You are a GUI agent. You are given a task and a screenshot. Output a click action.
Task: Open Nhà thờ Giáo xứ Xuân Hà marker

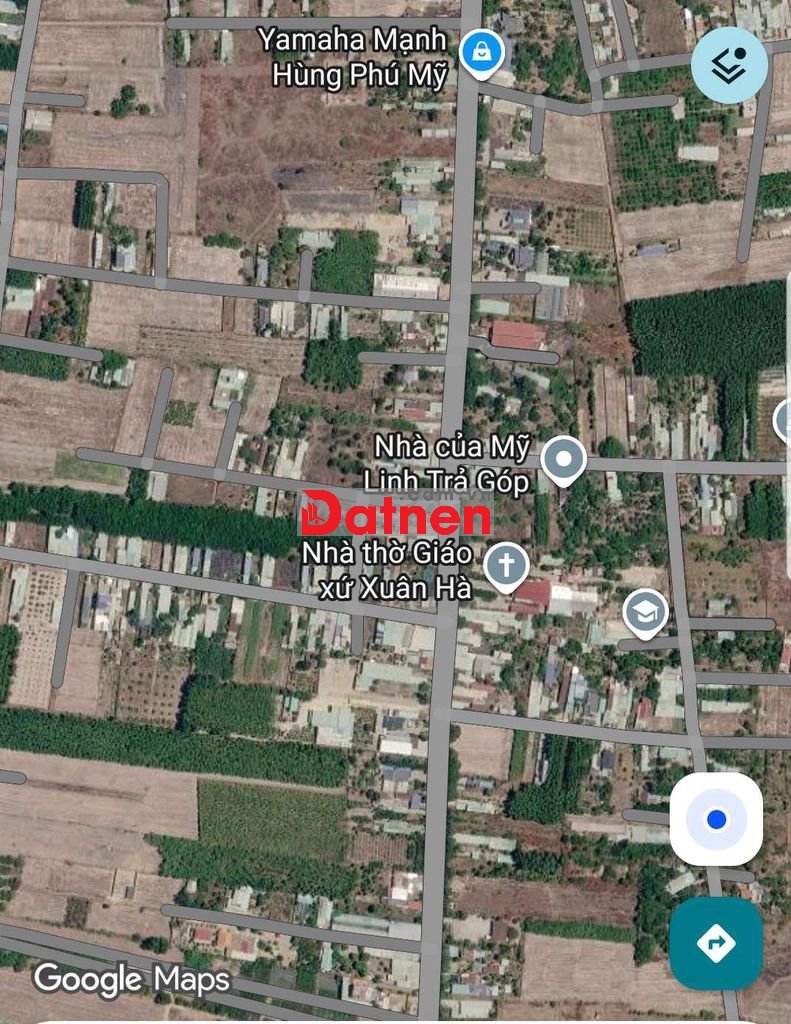tap(506, 567)
